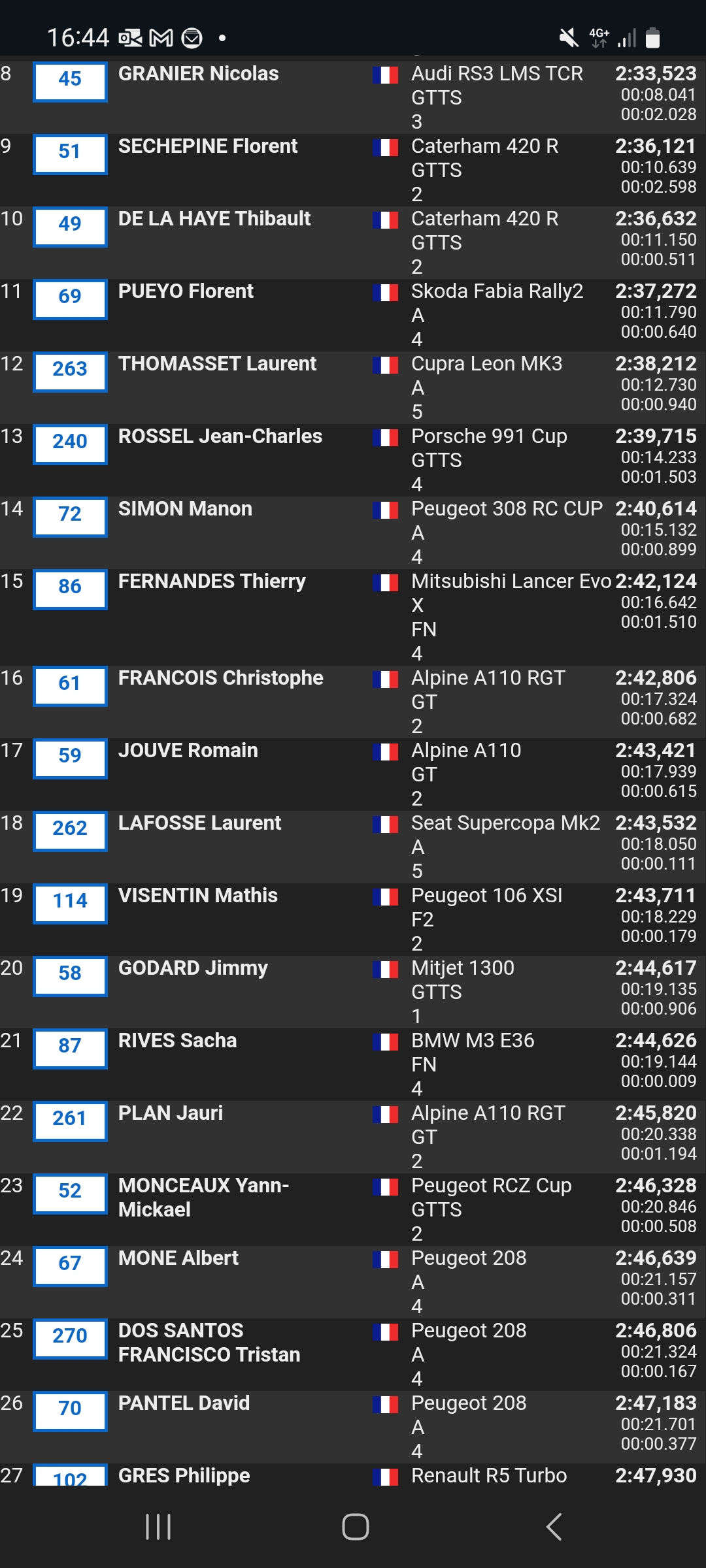Viewport: 706px width, 1568px height.
Task: Go back with the system back button
Action: click(554, 1527)
